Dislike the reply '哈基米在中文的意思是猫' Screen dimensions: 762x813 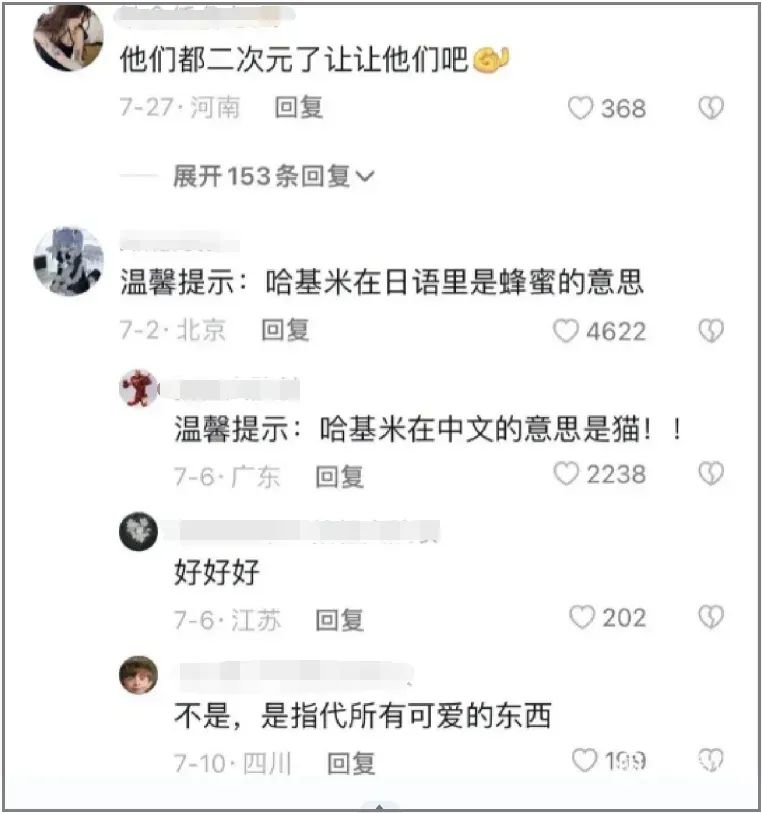pyautogui.click(x=710, y=474)
